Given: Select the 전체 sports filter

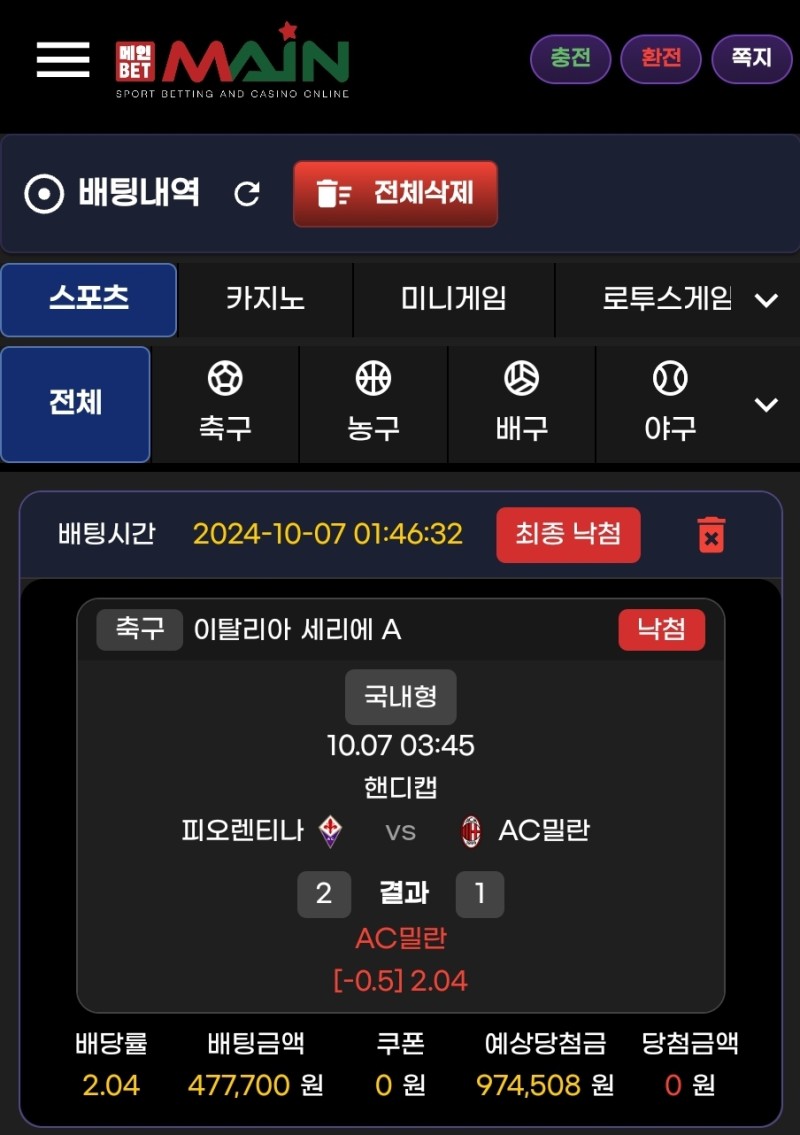Looking at the screenshot, I should tap(76, 404).
